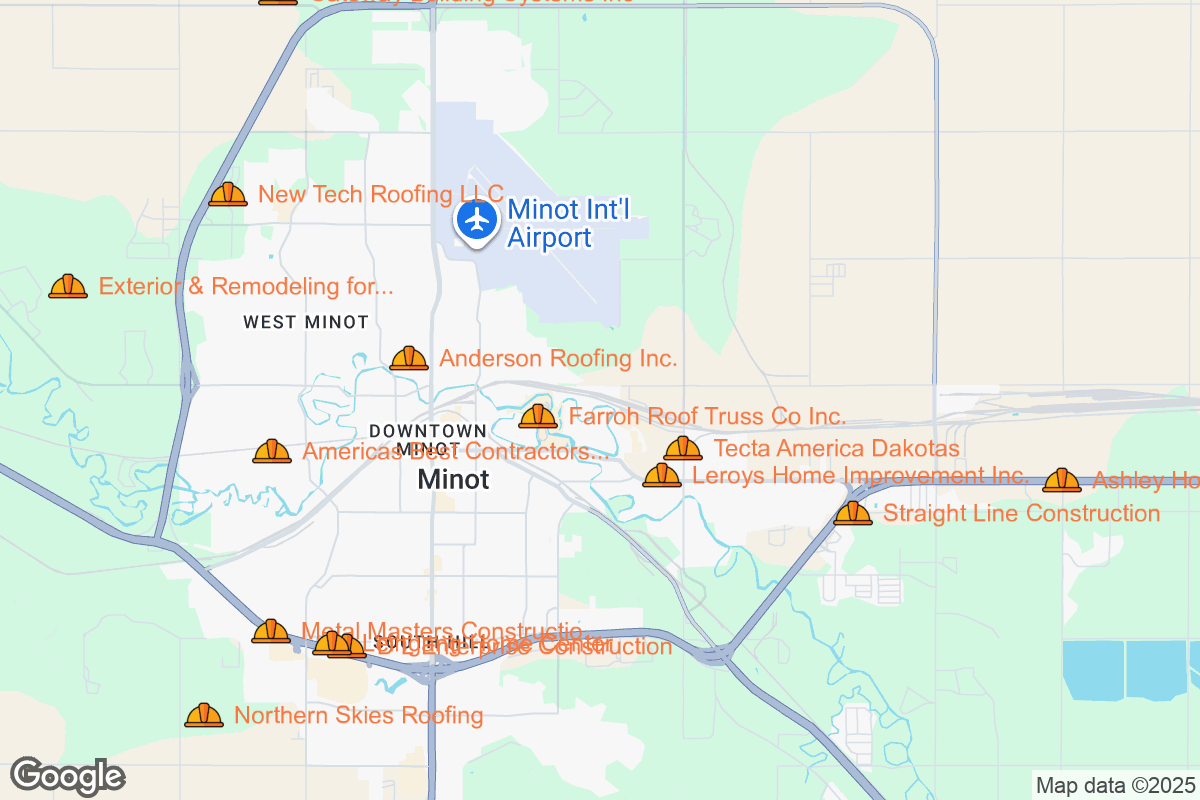1200x800 pixels.
Task: Open the Metal Masters Construction marker
Action: (270, 632)
